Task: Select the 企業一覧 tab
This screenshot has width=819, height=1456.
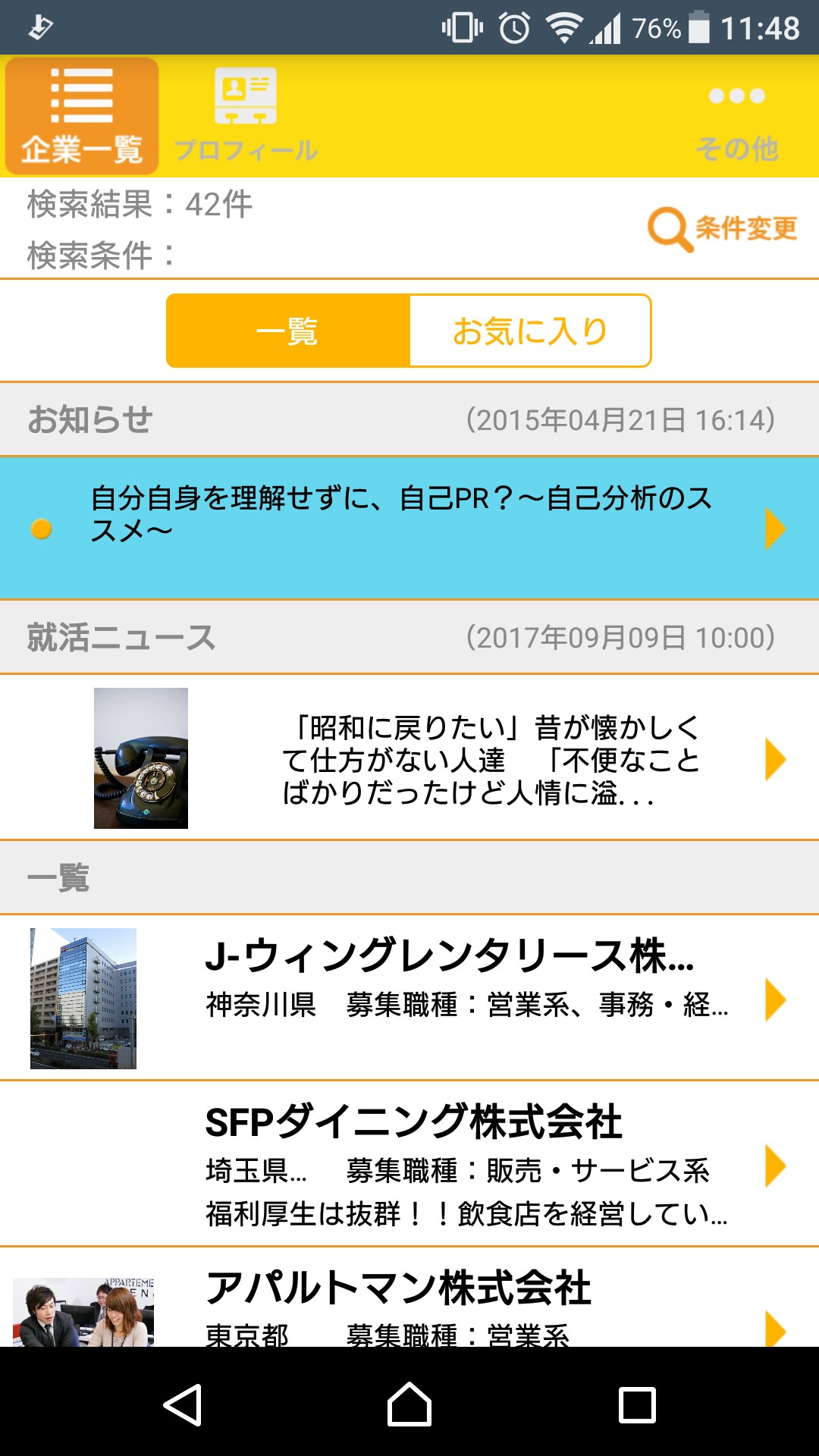Action: (82, 116)
